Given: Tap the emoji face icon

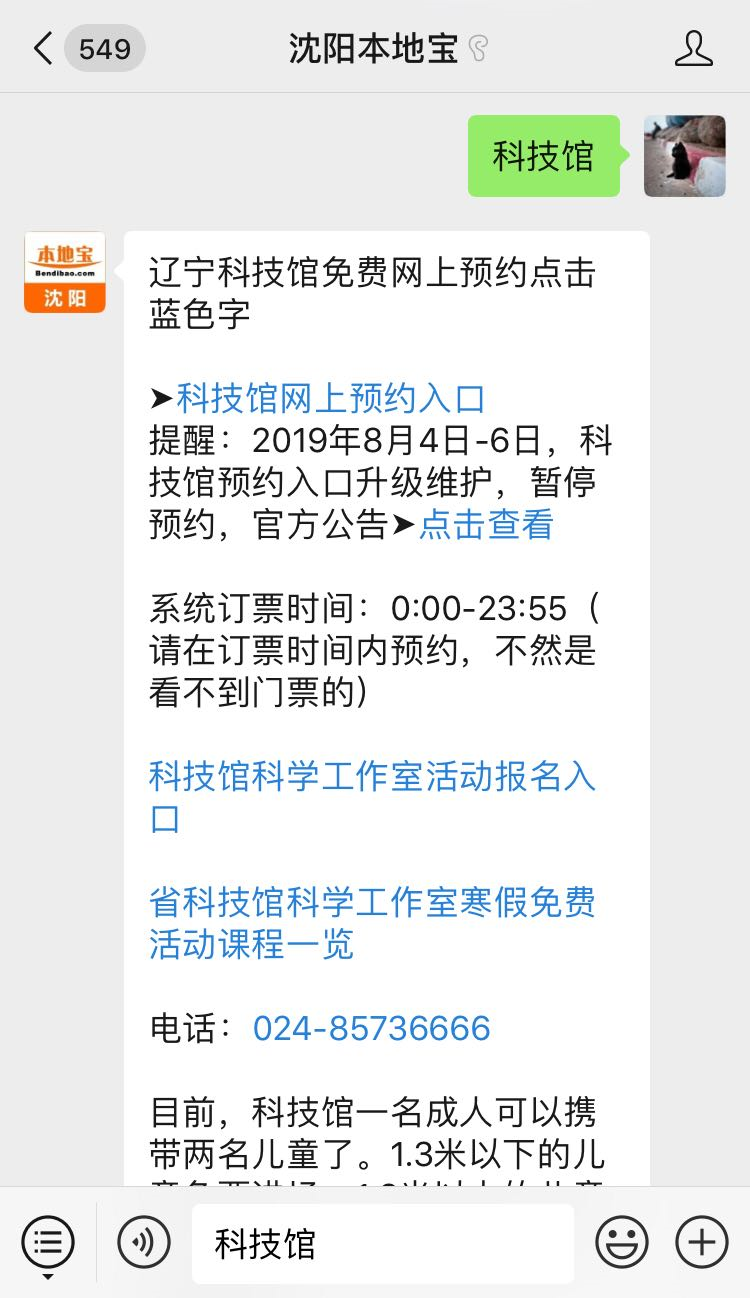Looking at the screenshot, I should pyautogui.click(x=621, y=1242).
